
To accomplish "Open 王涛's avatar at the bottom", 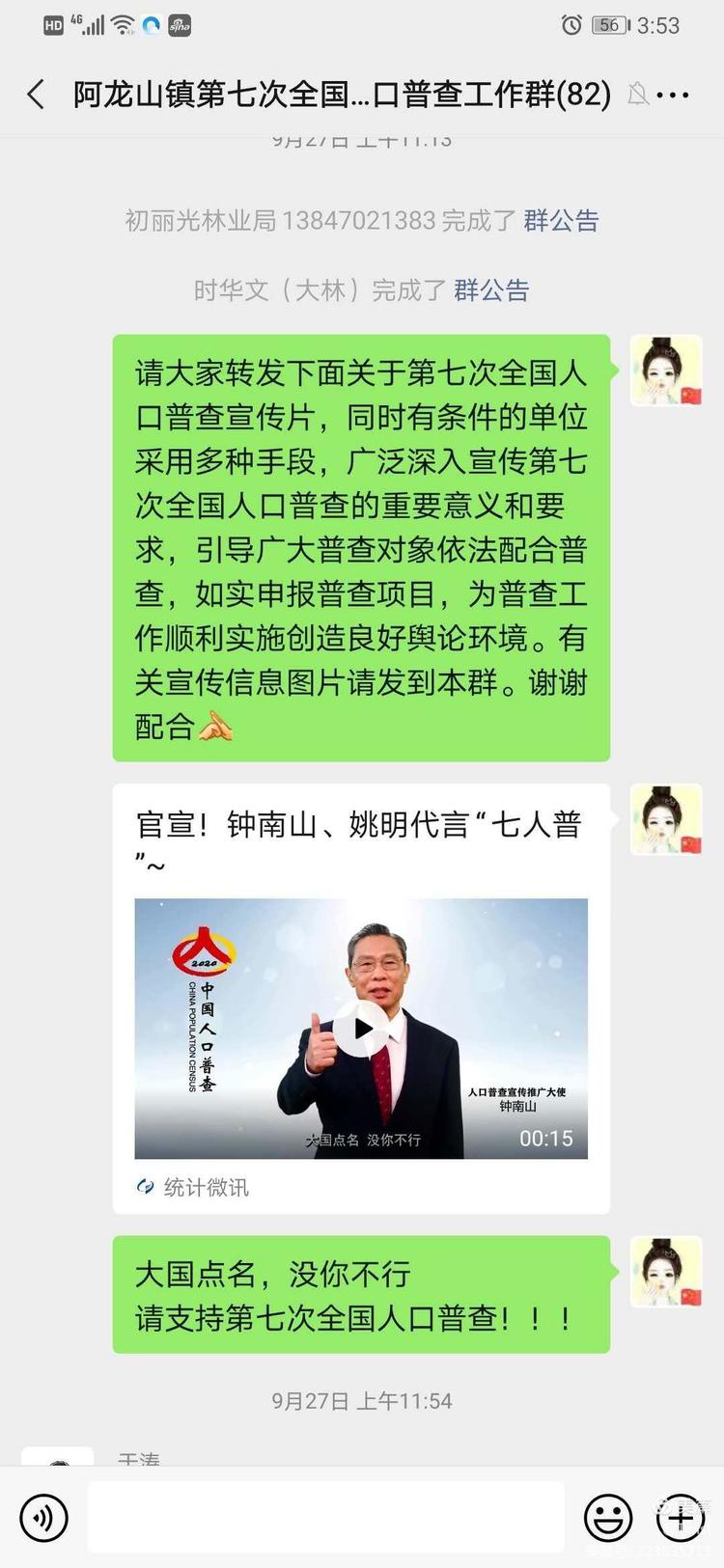I will (58, 1456).
